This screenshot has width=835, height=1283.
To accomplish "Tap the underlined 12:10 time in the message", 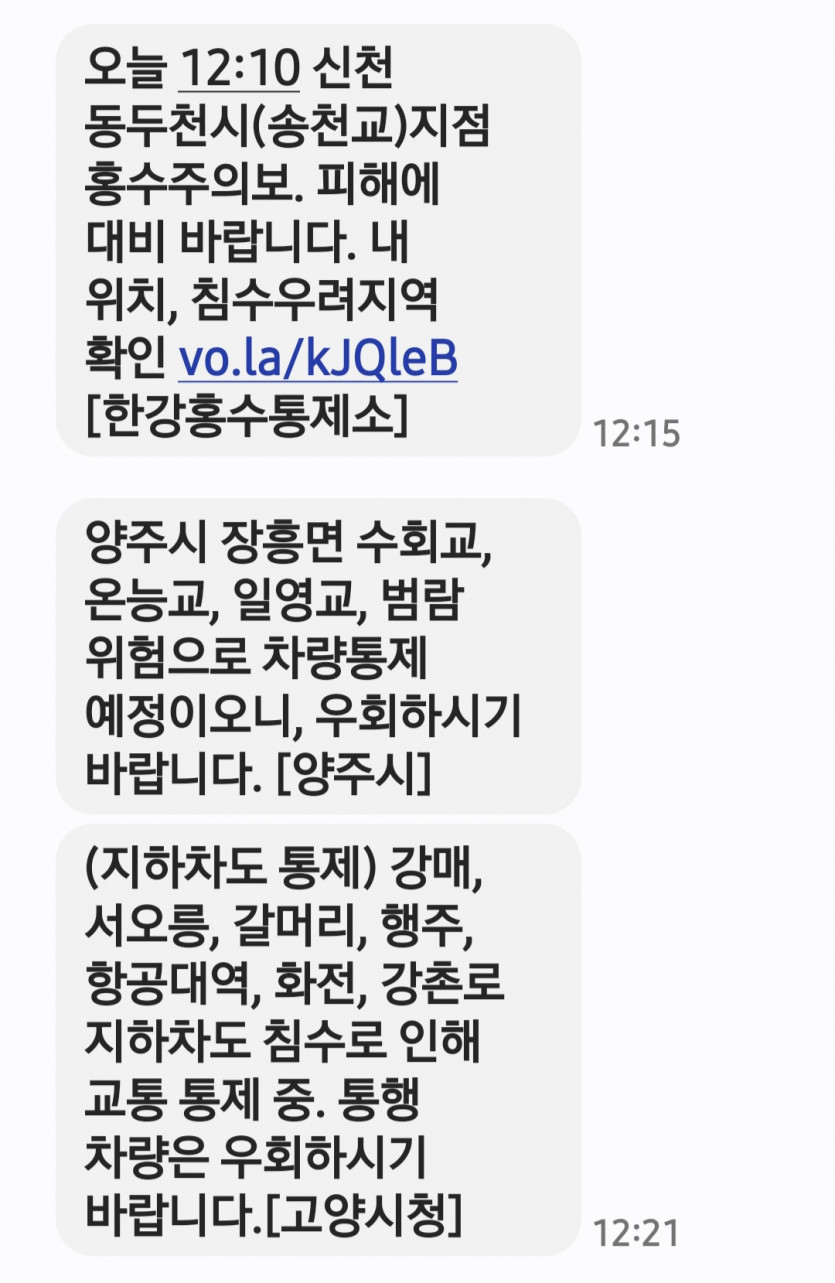I will click(240, 70).
